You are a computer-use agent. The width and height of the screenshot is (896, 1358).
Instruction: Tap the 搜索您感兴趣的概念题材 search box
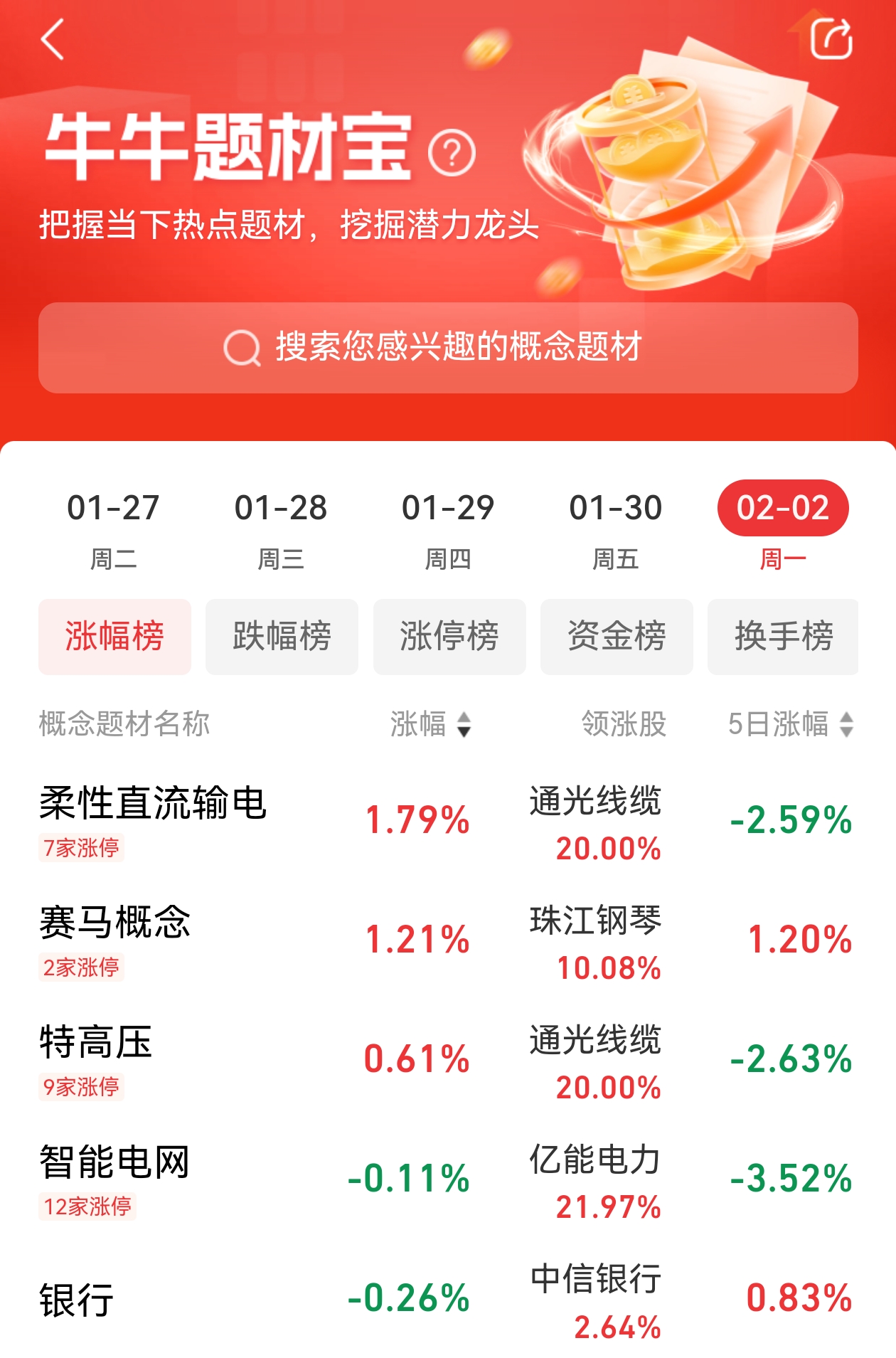448,348
